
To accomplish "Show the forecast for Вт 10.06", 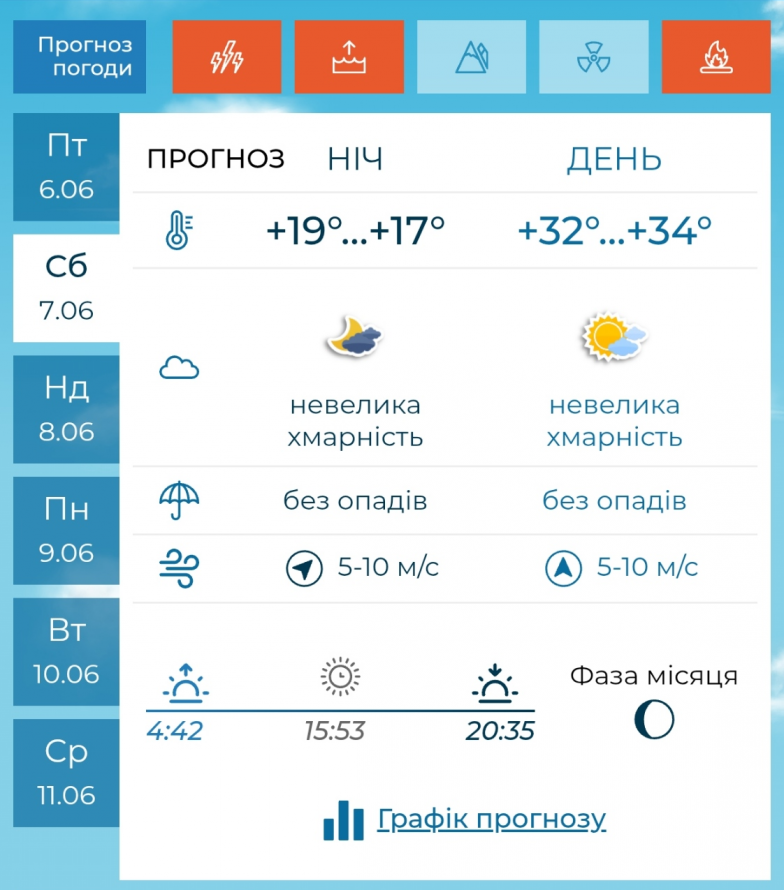I will pos(66,652).
